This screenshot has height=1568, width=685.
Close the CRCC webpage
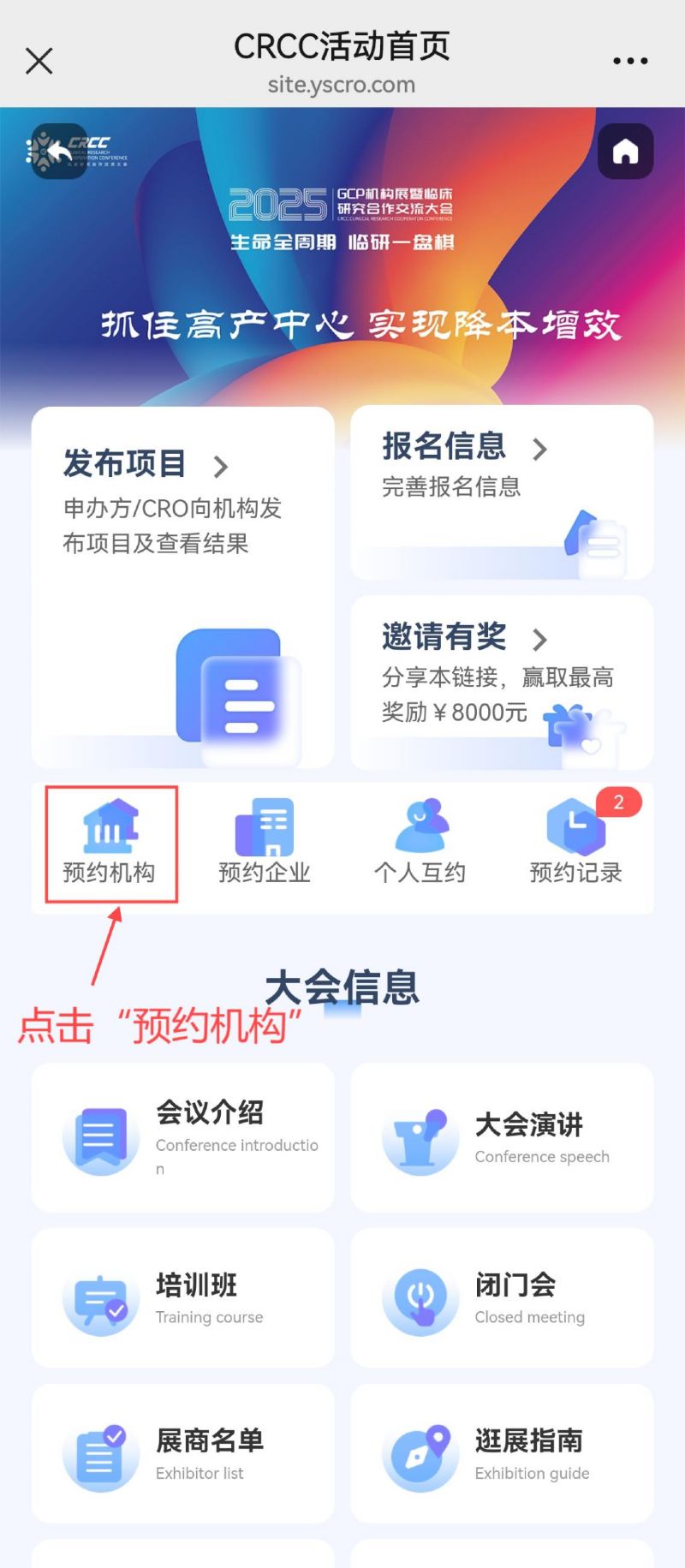tap(39, 61)
